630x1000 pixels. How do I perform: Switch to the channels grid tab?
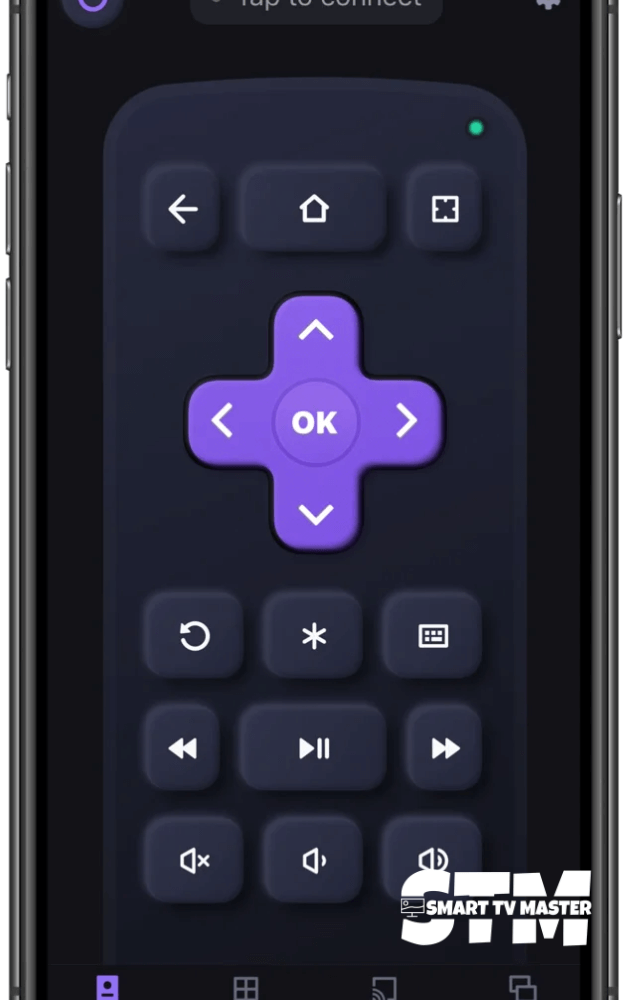245,988
